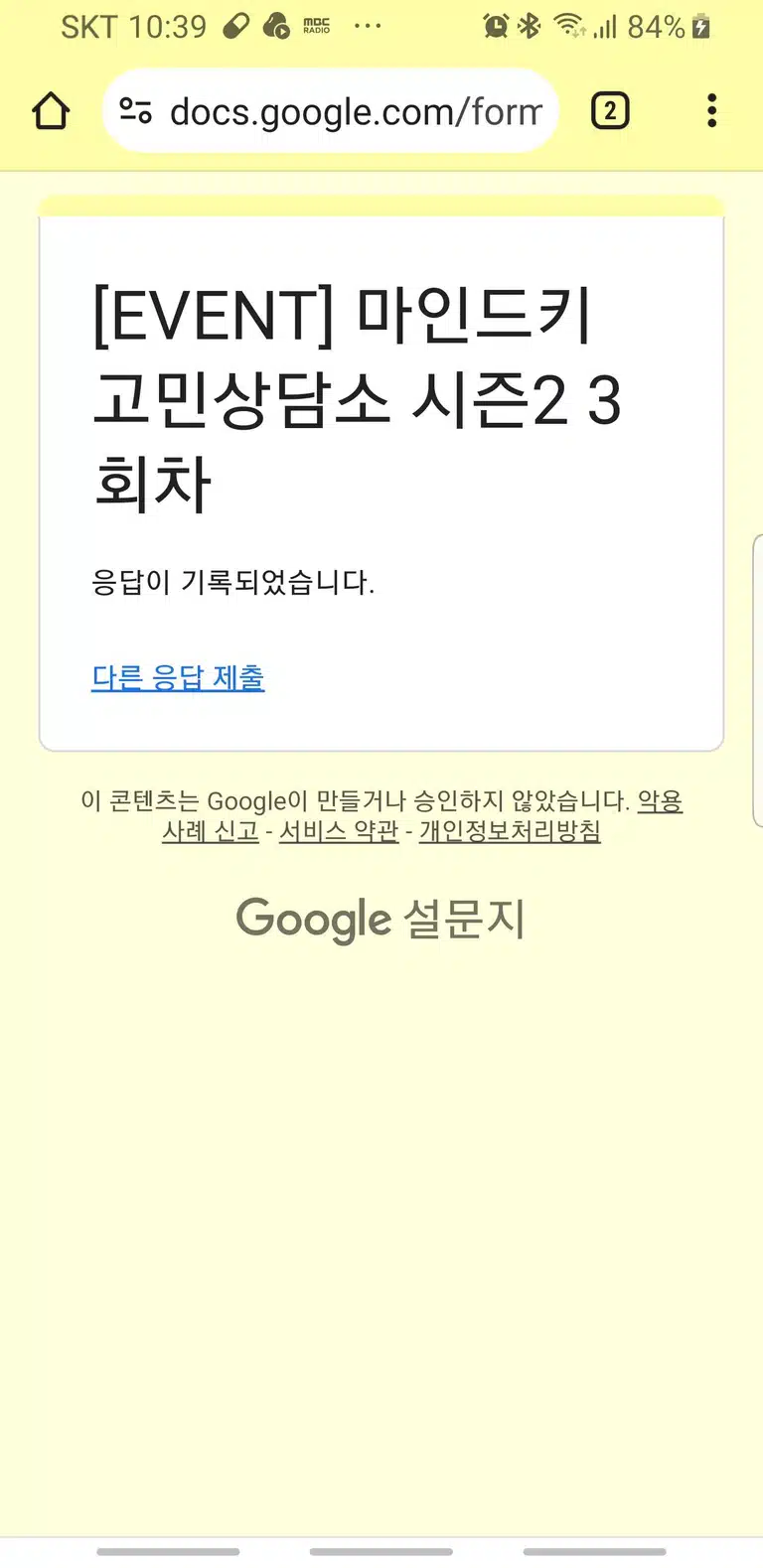The width and height of the screenshot is (763, 1568).
Task: Tap the 다른 응답 제출 link
Action: 178,677
